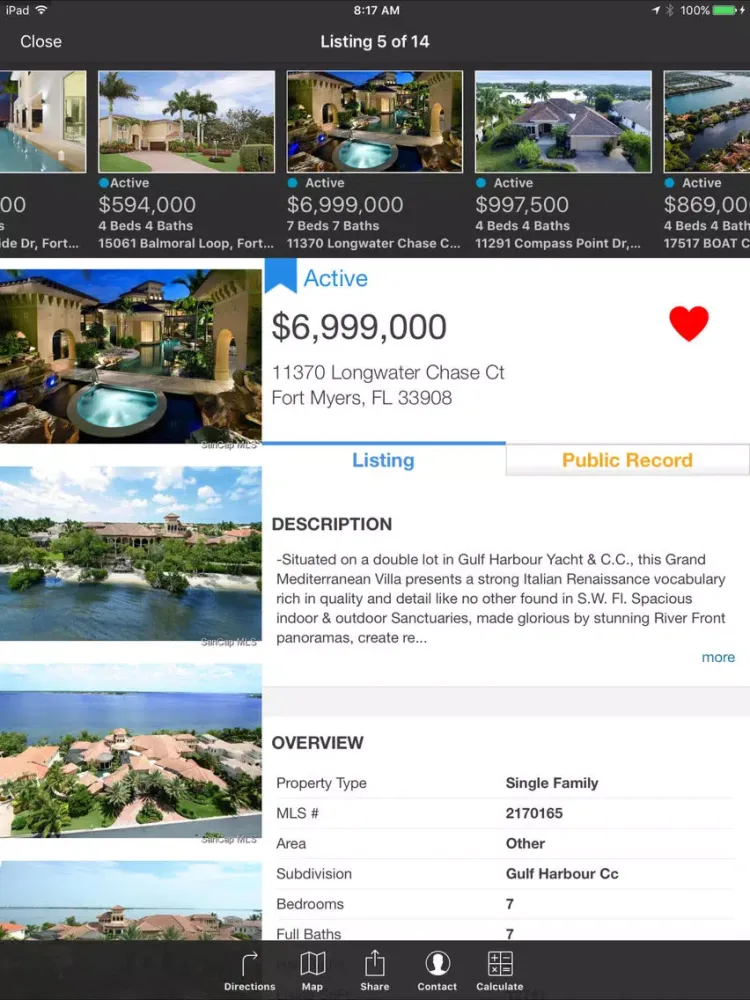Open the riverfront villa photo
This screenshot has height=1000, width=750.
click(x=130, y=553)
